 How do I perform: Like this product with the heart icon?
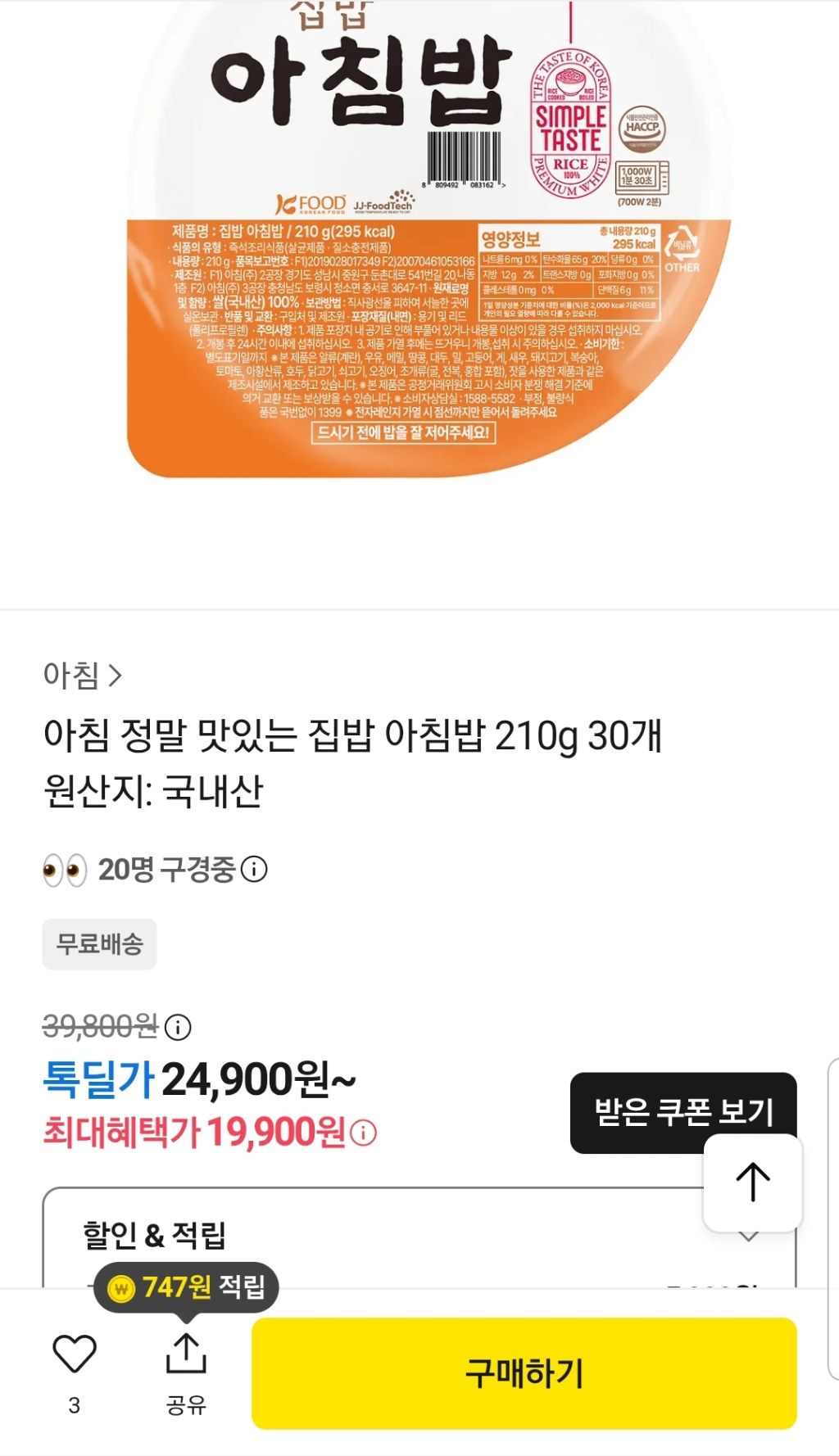coord(75,1354)
